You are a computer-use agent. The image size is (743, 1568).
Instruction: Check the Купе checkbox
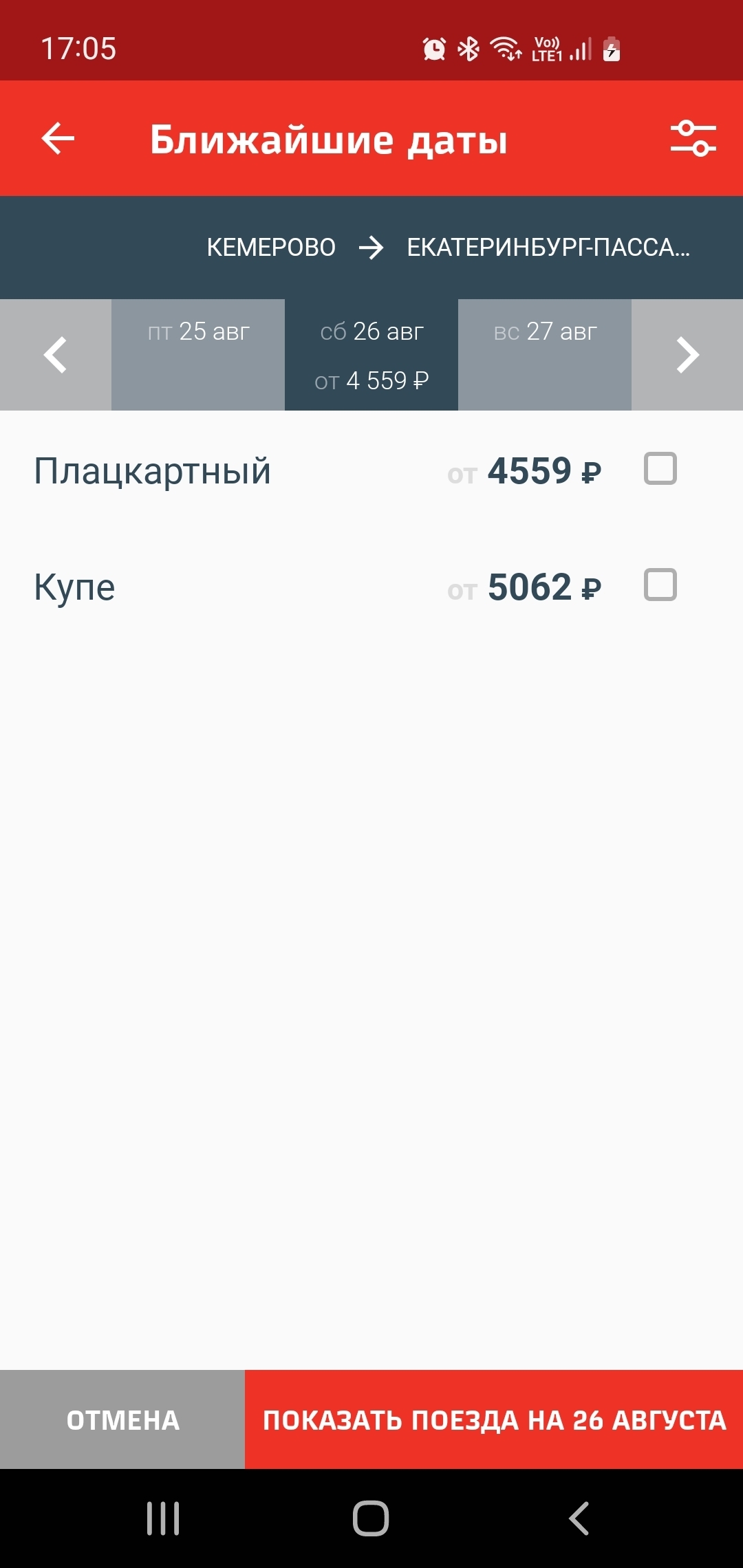(x=660, y=585)
